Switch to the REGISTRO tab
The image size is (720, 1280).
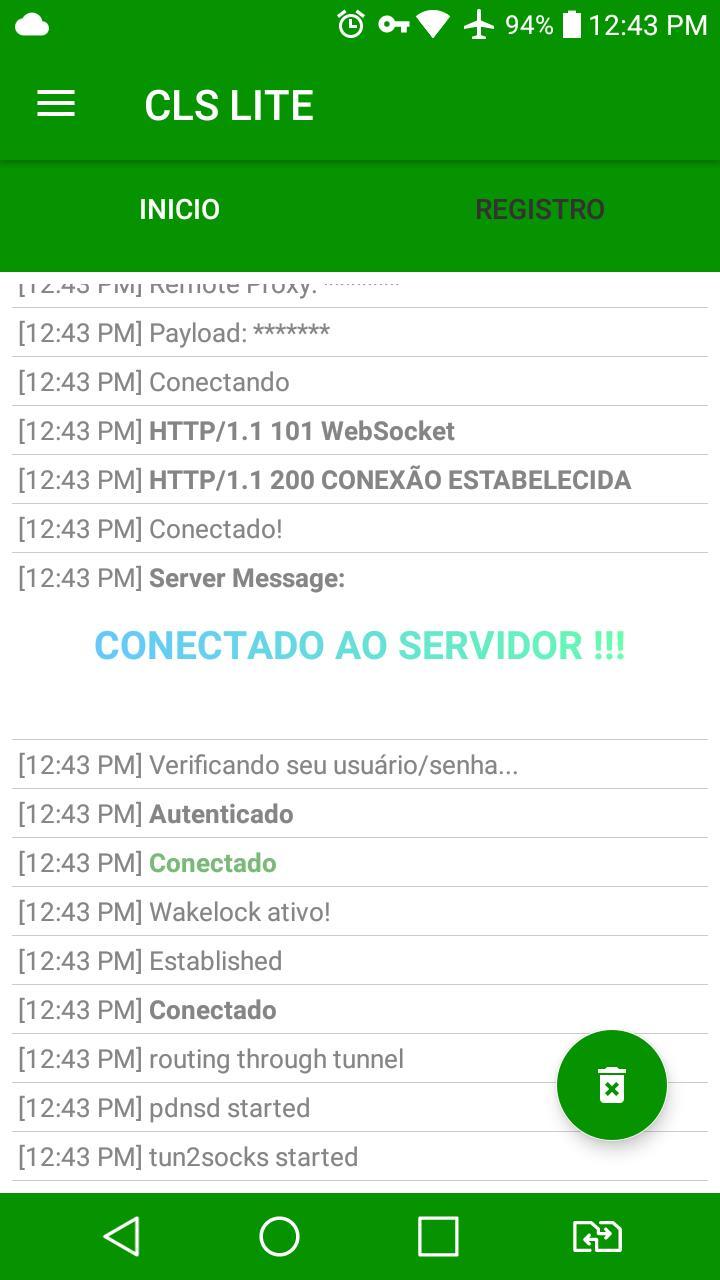[x=540, y=209]
